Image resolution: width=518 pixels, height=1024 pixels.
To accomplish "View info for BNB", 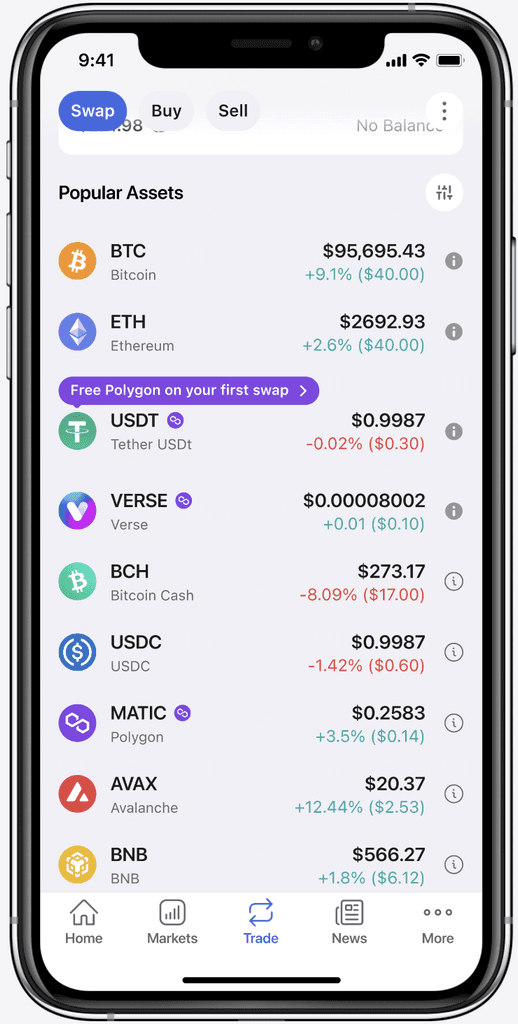I will (454, 865).
